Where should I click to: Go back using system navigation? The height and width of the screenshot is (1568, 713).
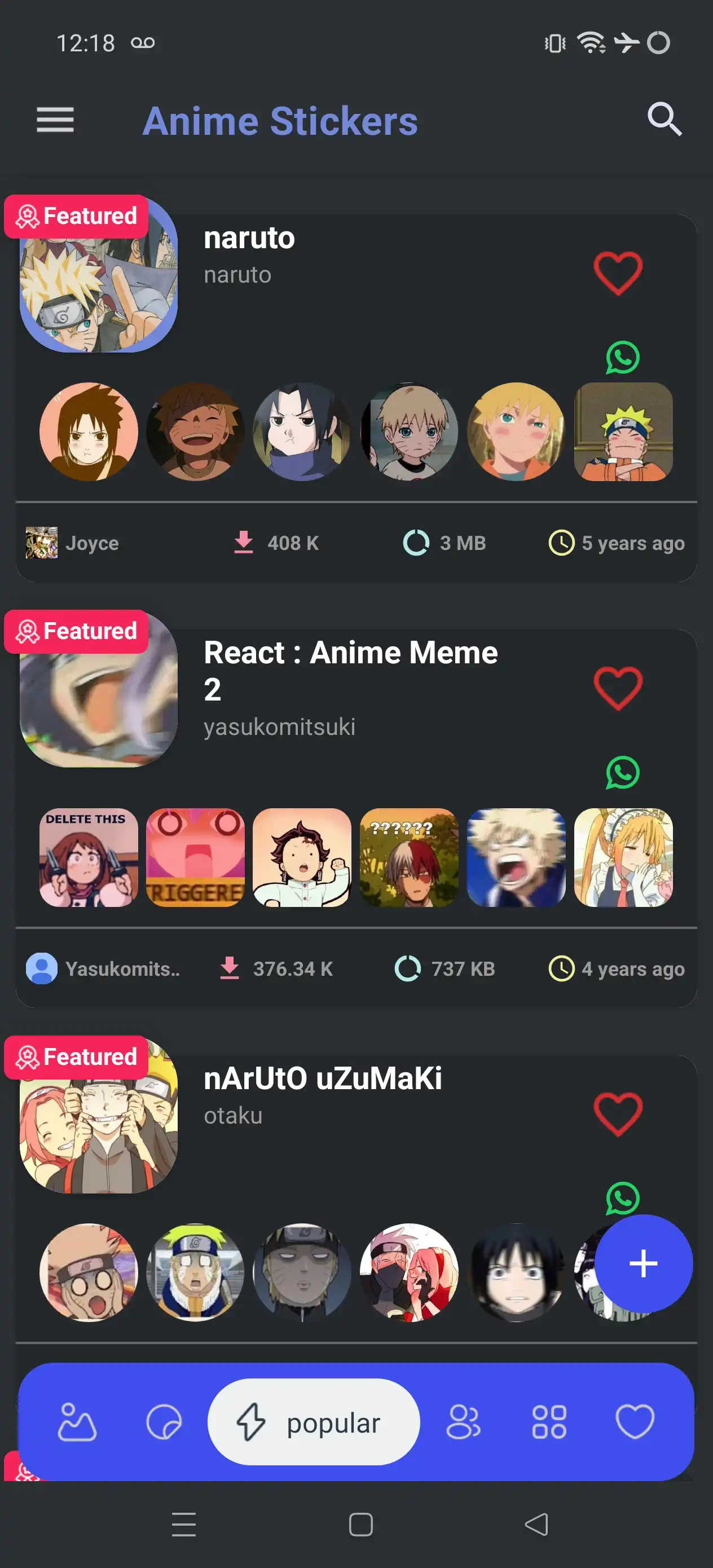tap(536, 1525)
